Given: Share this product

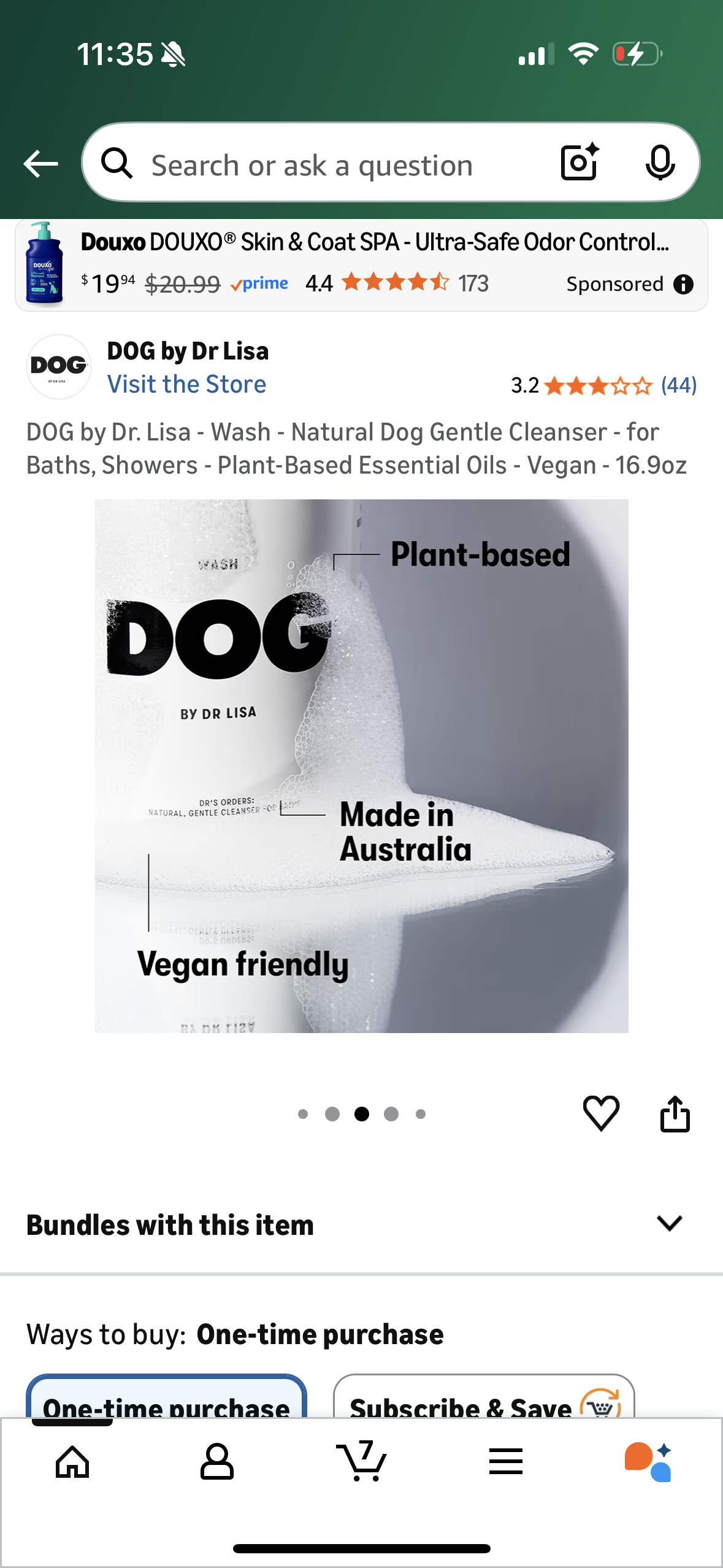Looking at the screenshot, I should 676,1114.
